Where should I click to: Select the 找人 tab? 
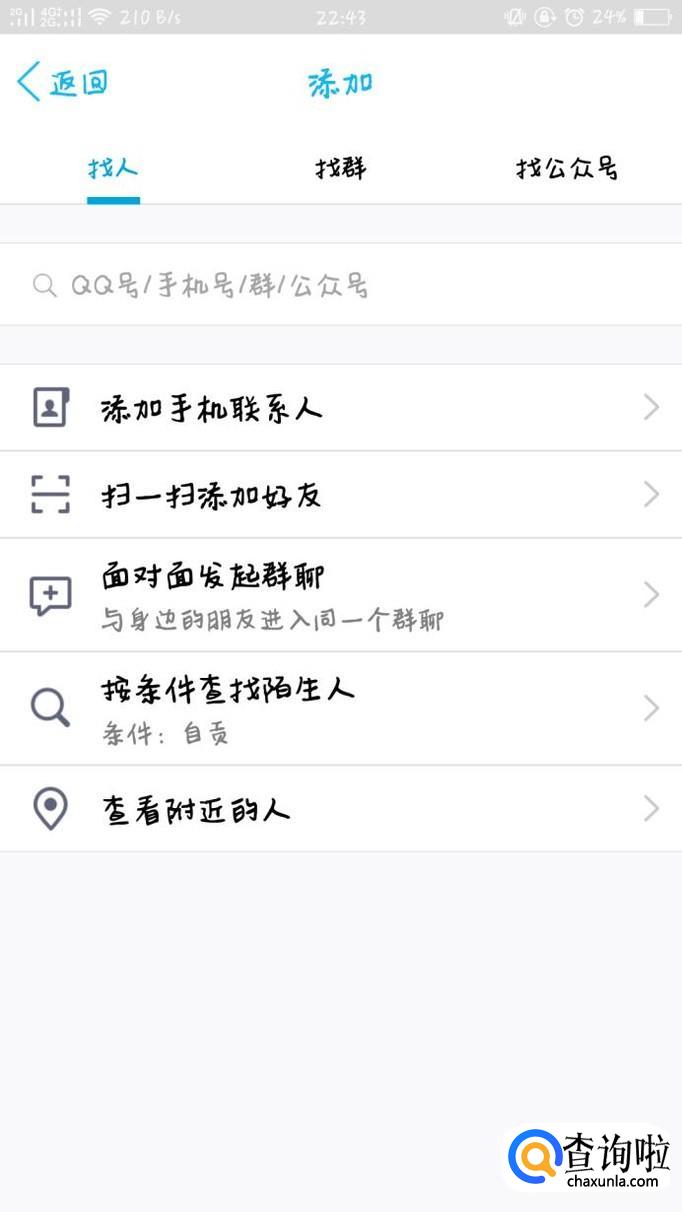(x=113, y=167)
